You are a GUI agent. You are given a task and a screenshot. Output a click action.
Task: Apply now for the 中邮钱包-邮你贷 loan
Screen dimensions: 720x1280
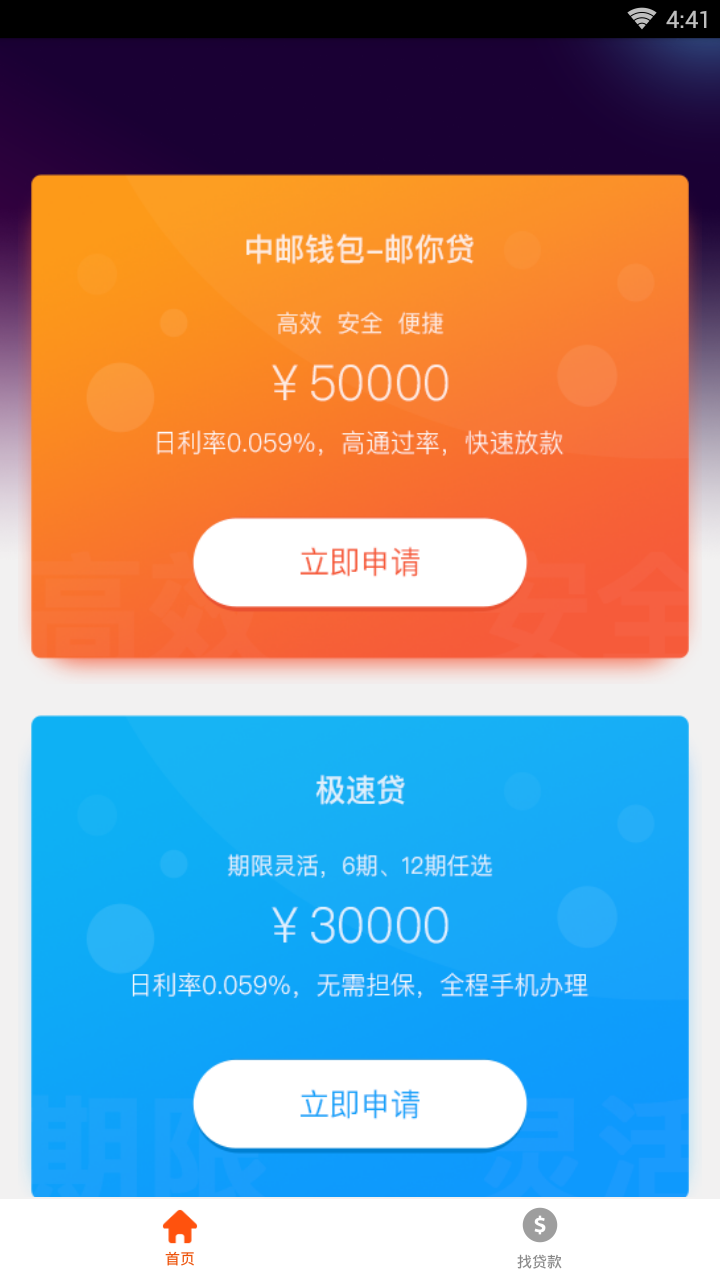(359, 563)
